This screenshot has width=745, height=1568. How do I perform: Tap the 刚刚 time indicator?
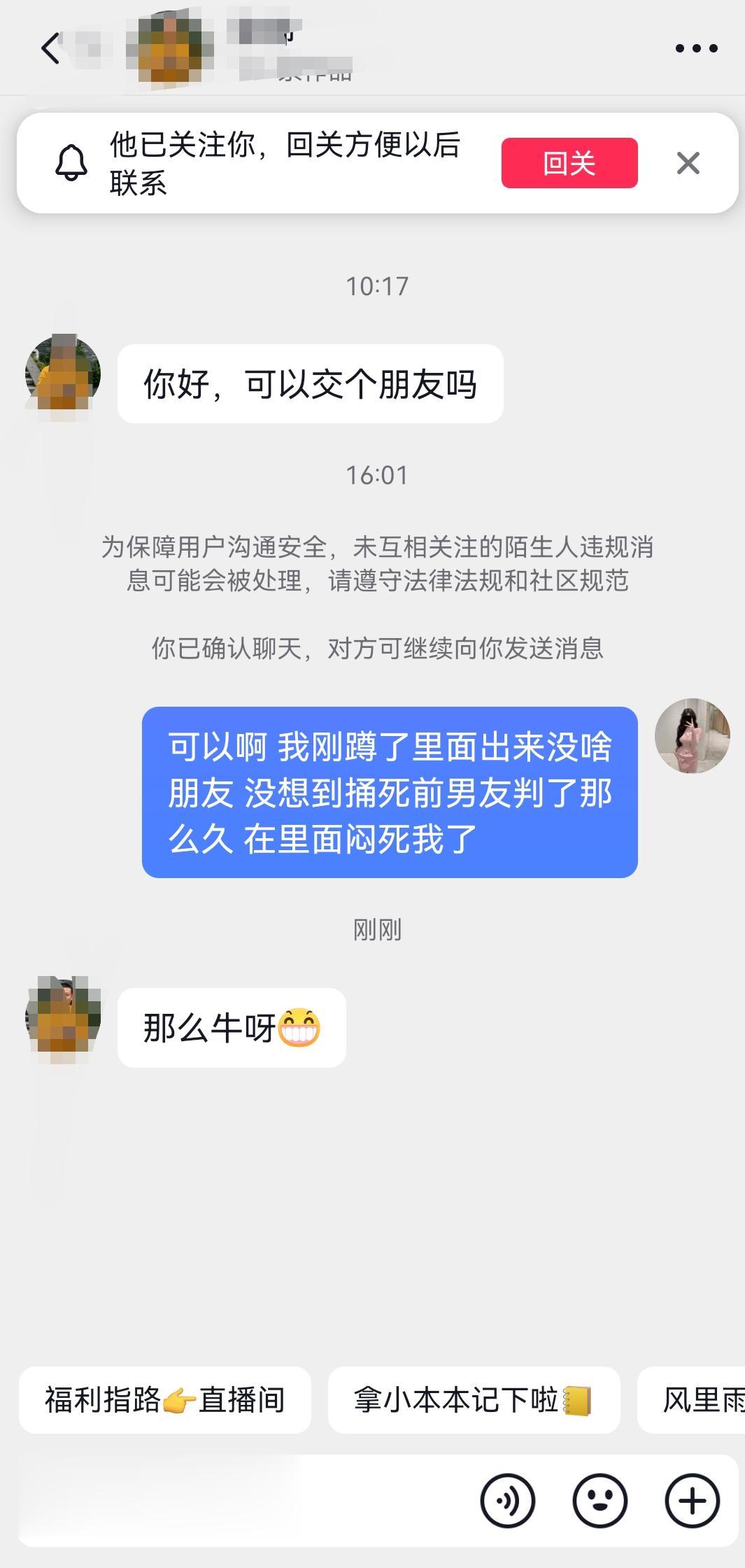[x=378, y=930]
